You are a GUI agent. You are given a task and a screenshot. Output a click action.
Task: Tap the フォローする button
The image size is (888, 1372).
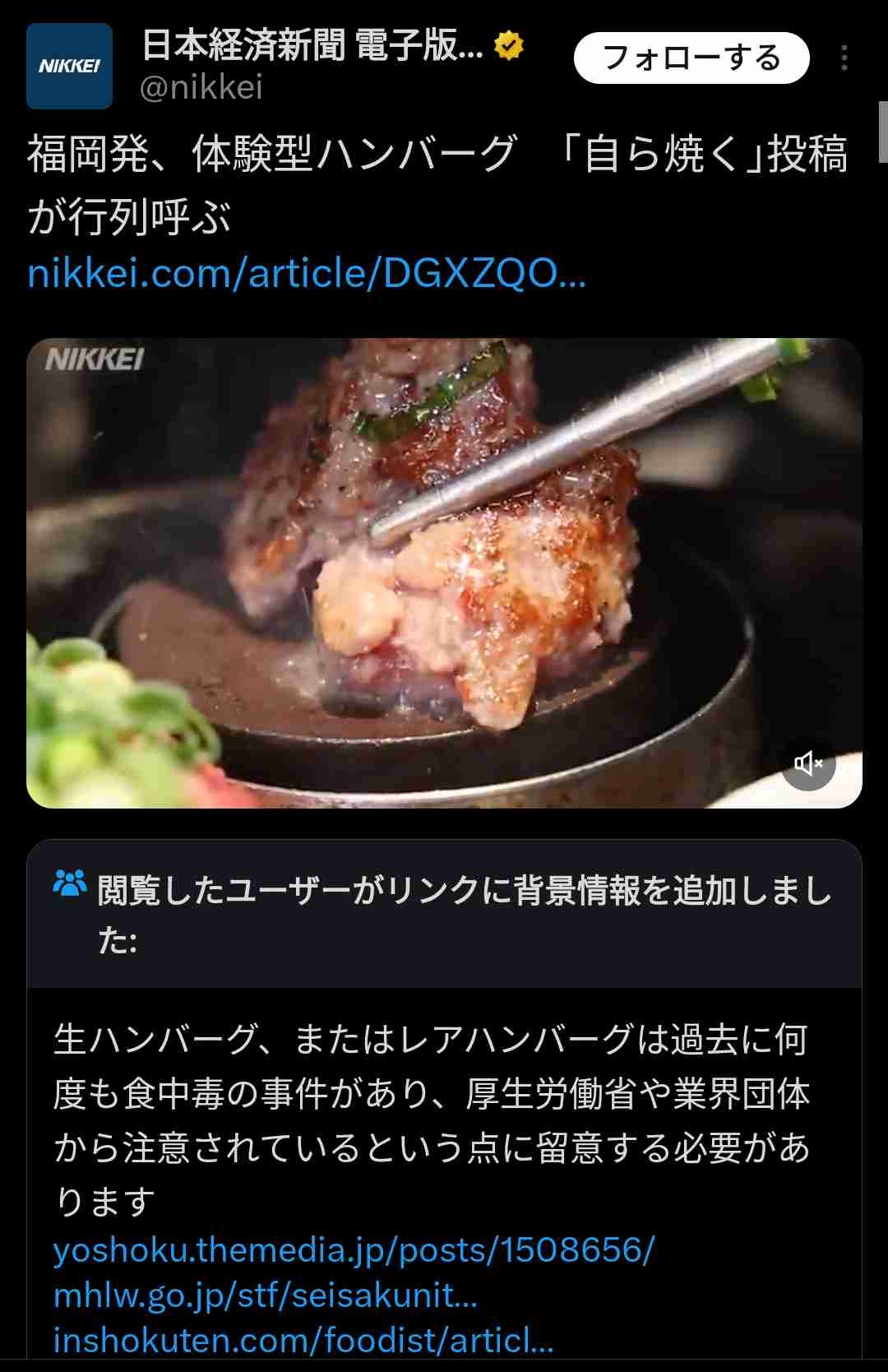click(691, 58)
